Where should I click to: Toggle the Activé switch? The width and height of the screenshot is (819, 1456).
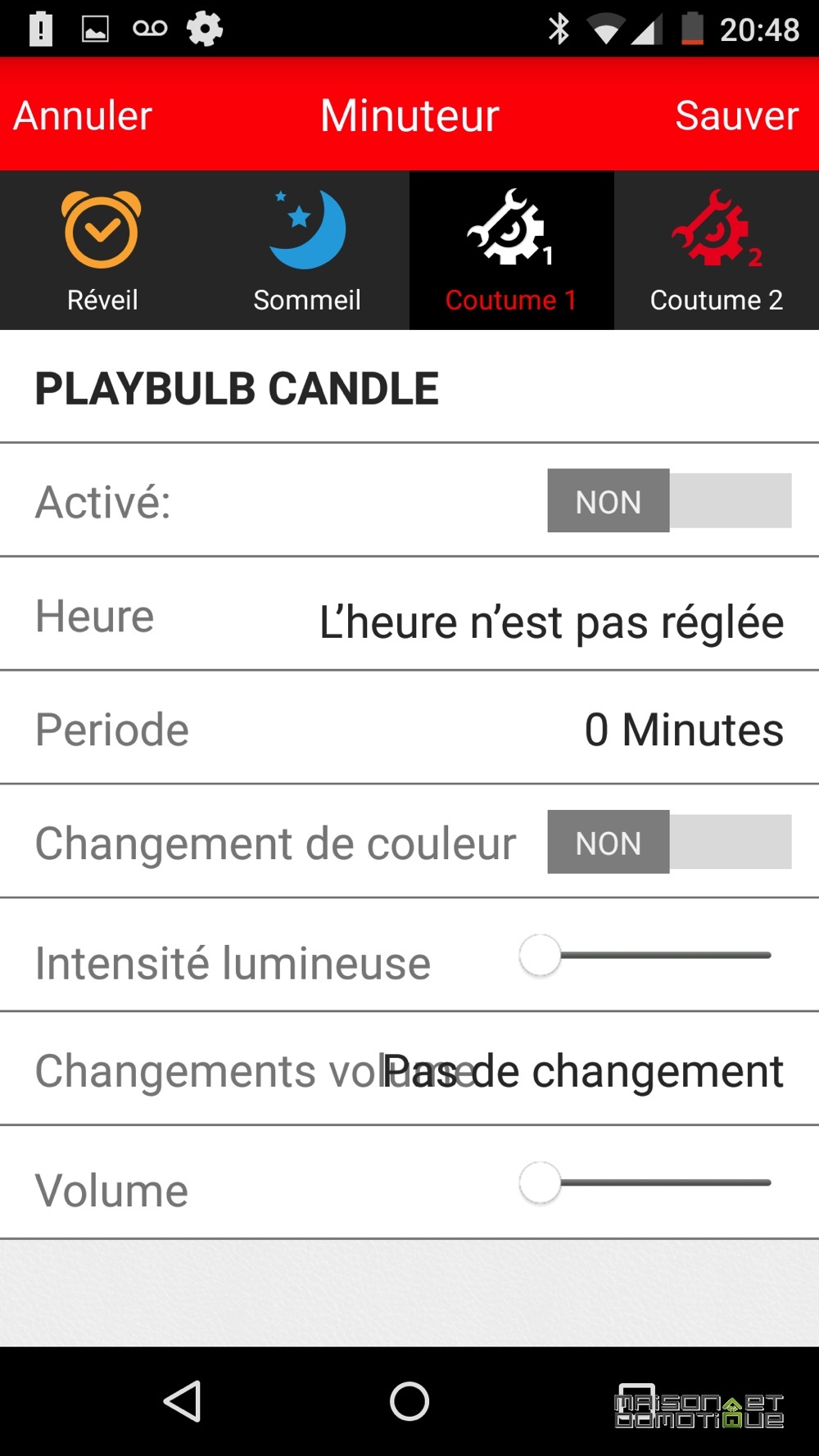click(x=669, y=500)
